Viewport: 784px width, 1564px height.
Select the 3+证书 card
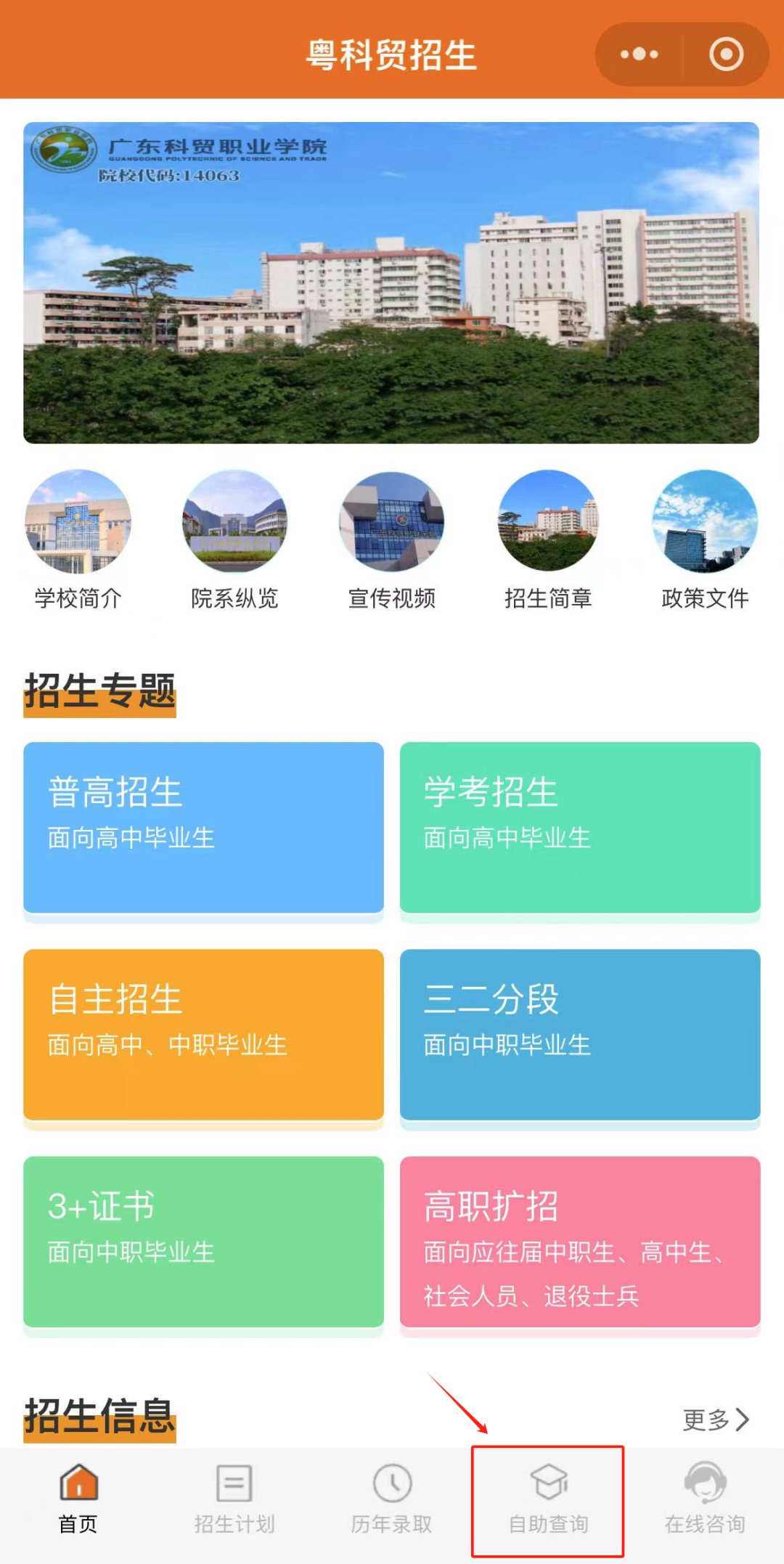click(203, 1242)
